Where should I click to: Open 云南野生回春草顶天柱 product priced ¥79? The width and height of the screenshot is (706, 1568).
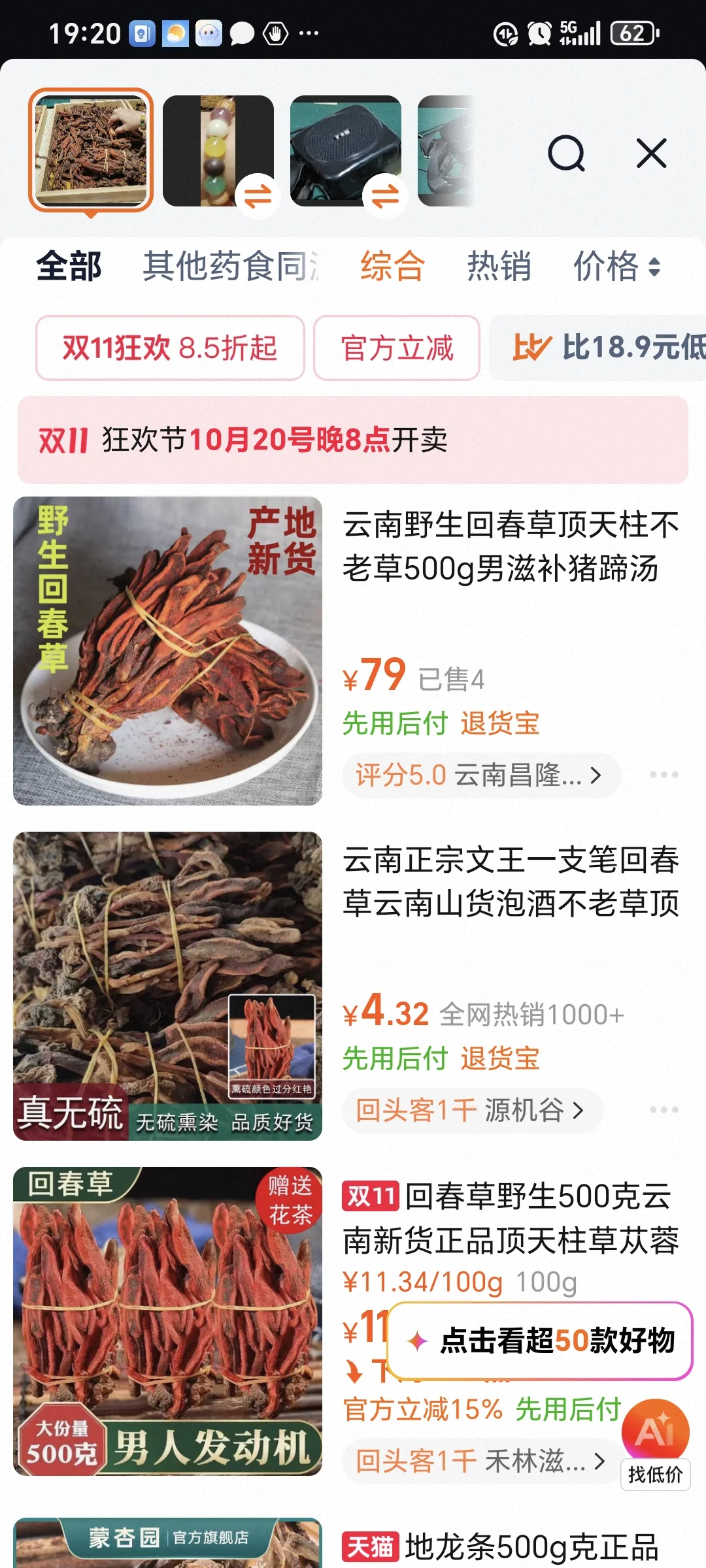(510, 547)
